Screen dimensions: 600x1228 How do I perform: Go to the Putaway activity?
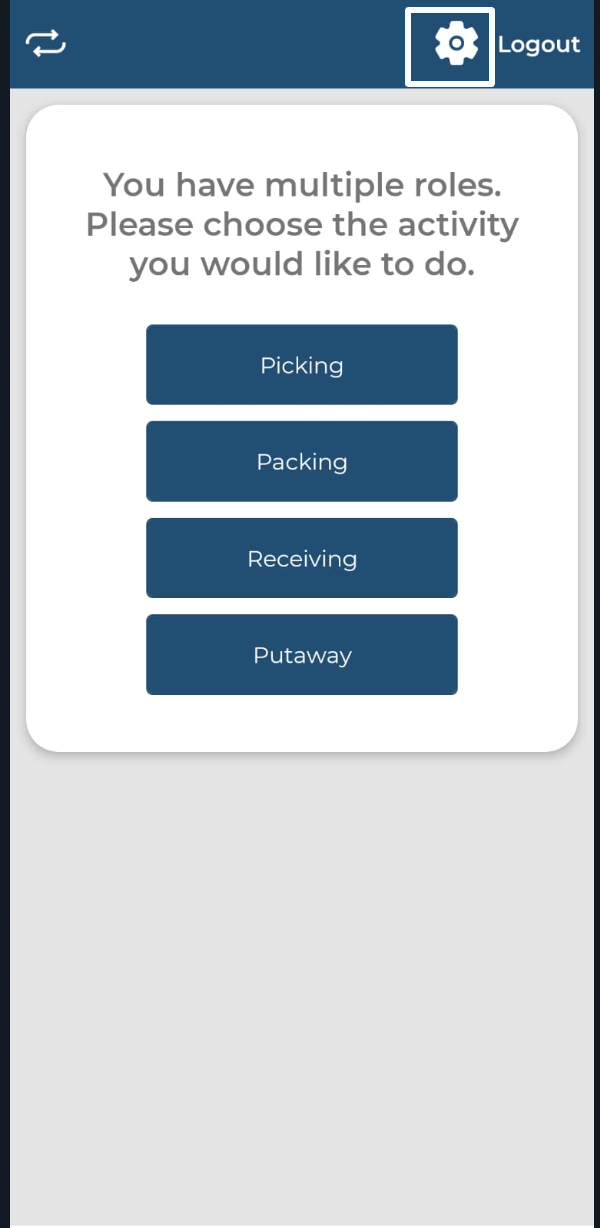click(302, 655)
